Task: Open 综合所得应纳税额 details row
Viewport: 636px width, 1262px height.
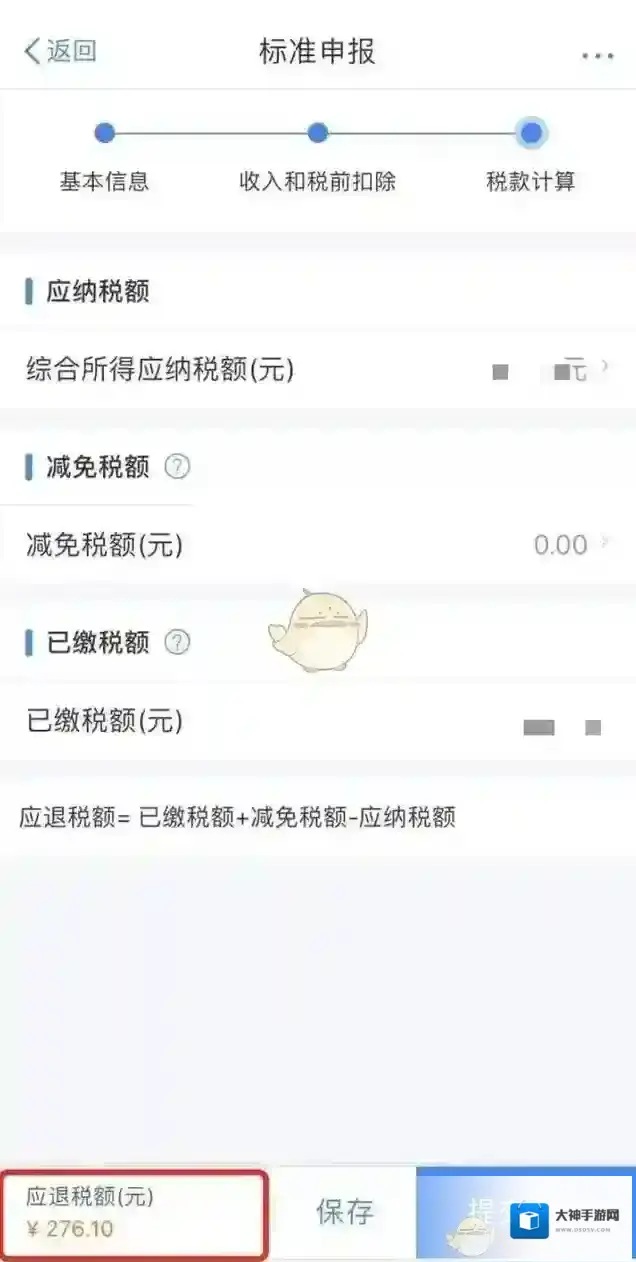Action: click(x=318, y=370)
